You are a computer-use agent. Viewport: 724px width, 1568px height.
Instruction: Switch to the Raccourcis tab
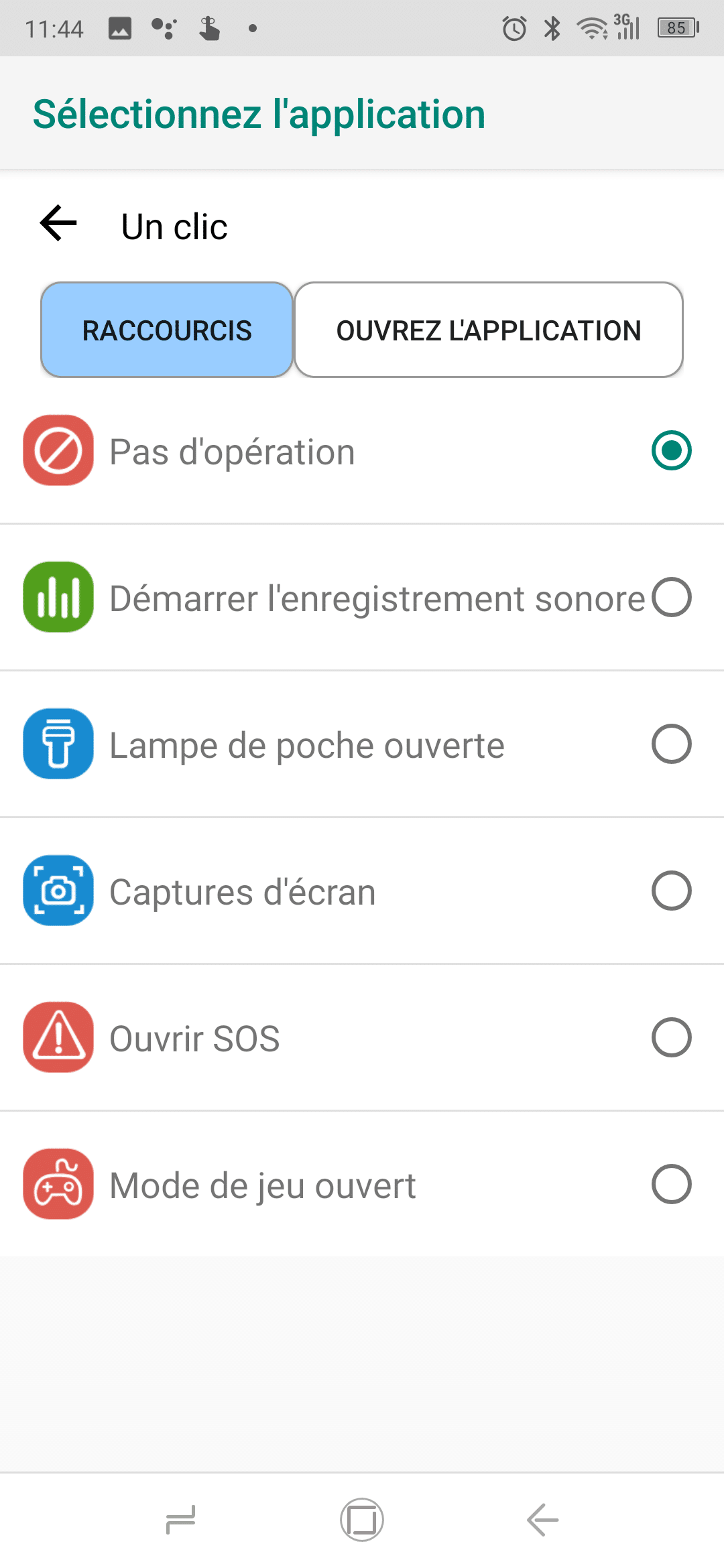[167, 330]
